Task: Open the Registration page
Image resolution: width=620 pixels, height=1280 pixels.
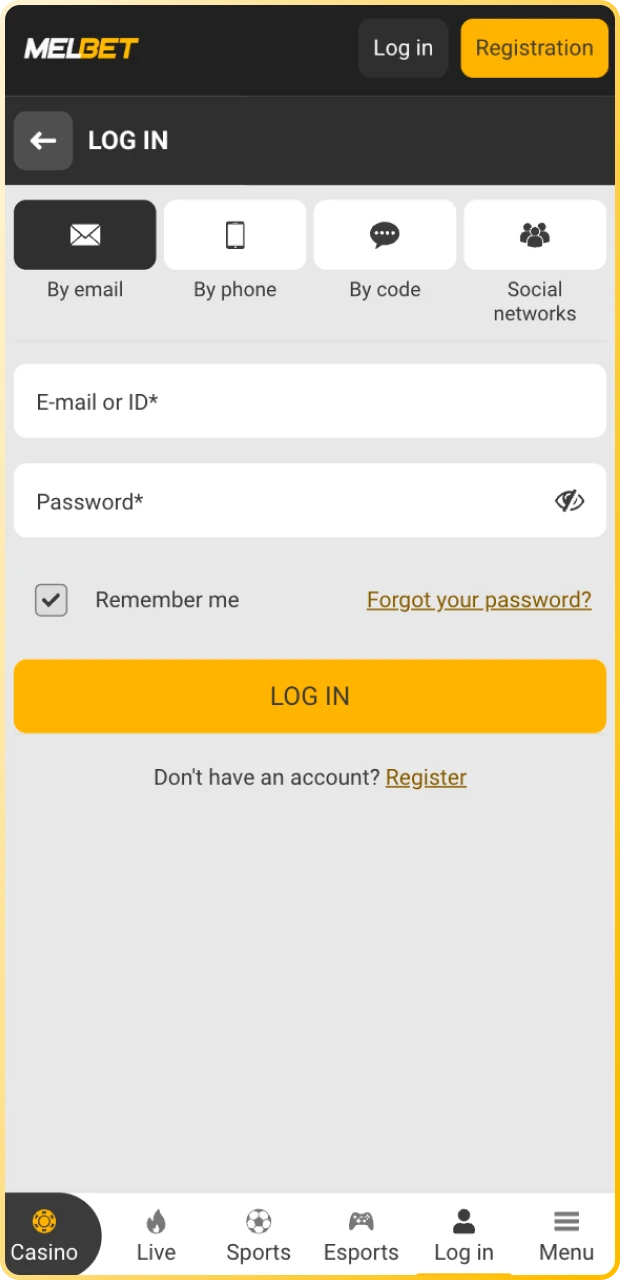Action: (534, 48)
